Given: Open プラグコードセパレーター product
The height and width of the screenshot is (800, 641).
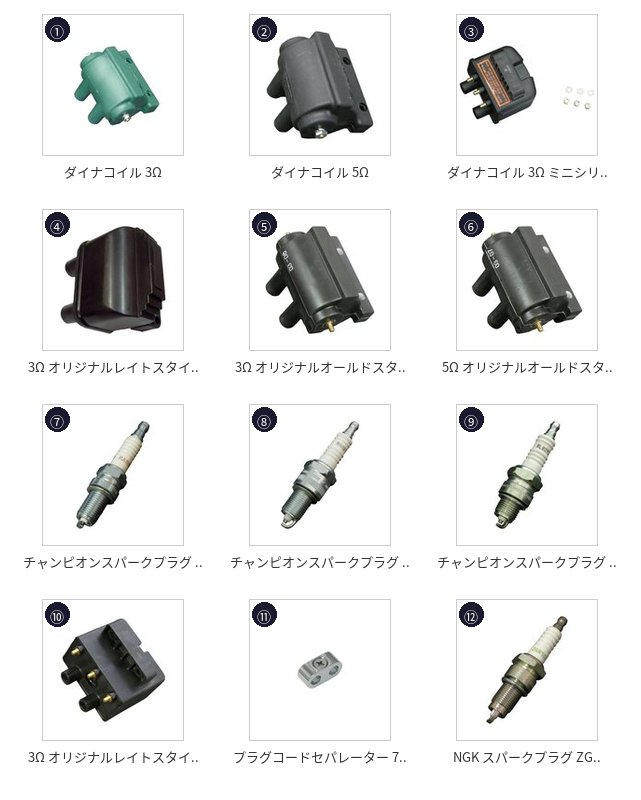Looking at the screenshot, I should pos(320,670).
